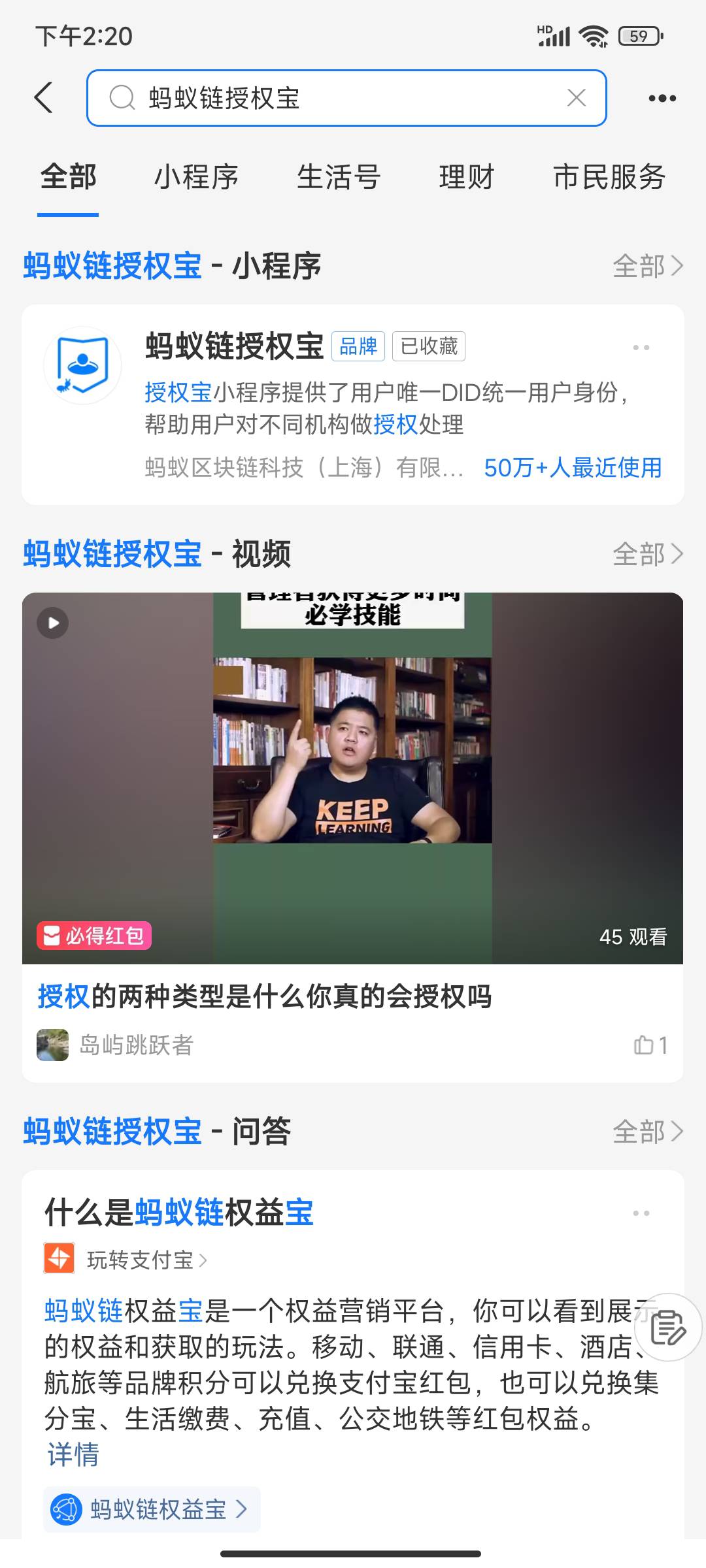Open the top-right overflow menu
The width and height of the screenshot is (706, 1568).
662,99
